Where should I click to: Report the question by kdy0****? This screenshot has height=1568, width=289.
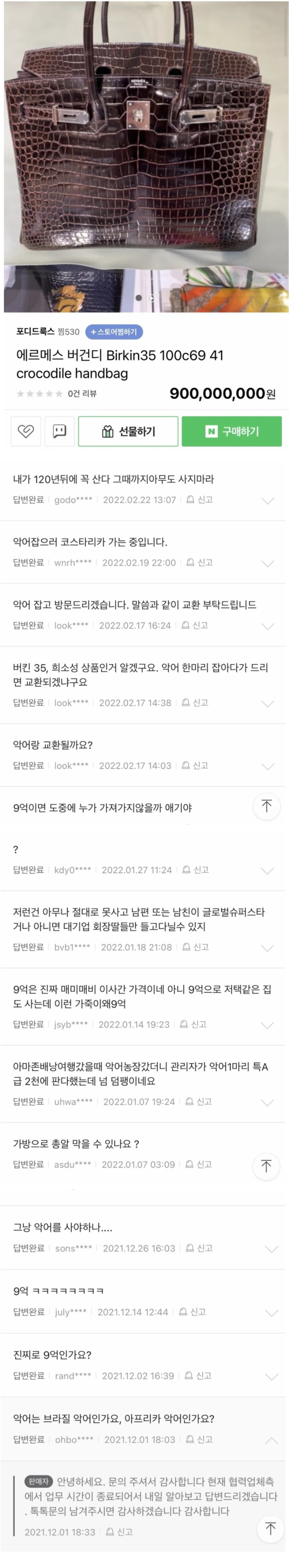click(195, 870)
